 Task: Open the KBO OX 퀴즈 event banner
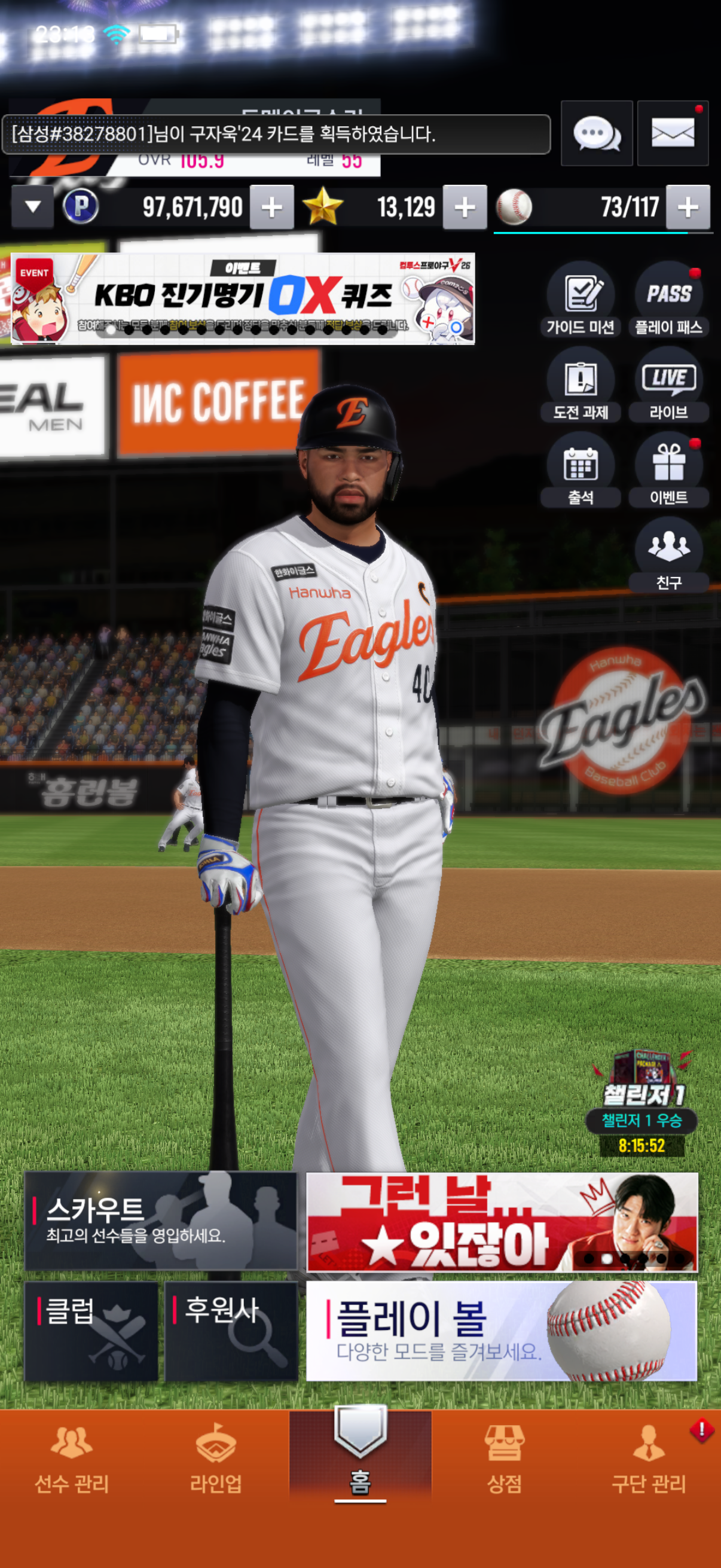[x=243, y=299]
